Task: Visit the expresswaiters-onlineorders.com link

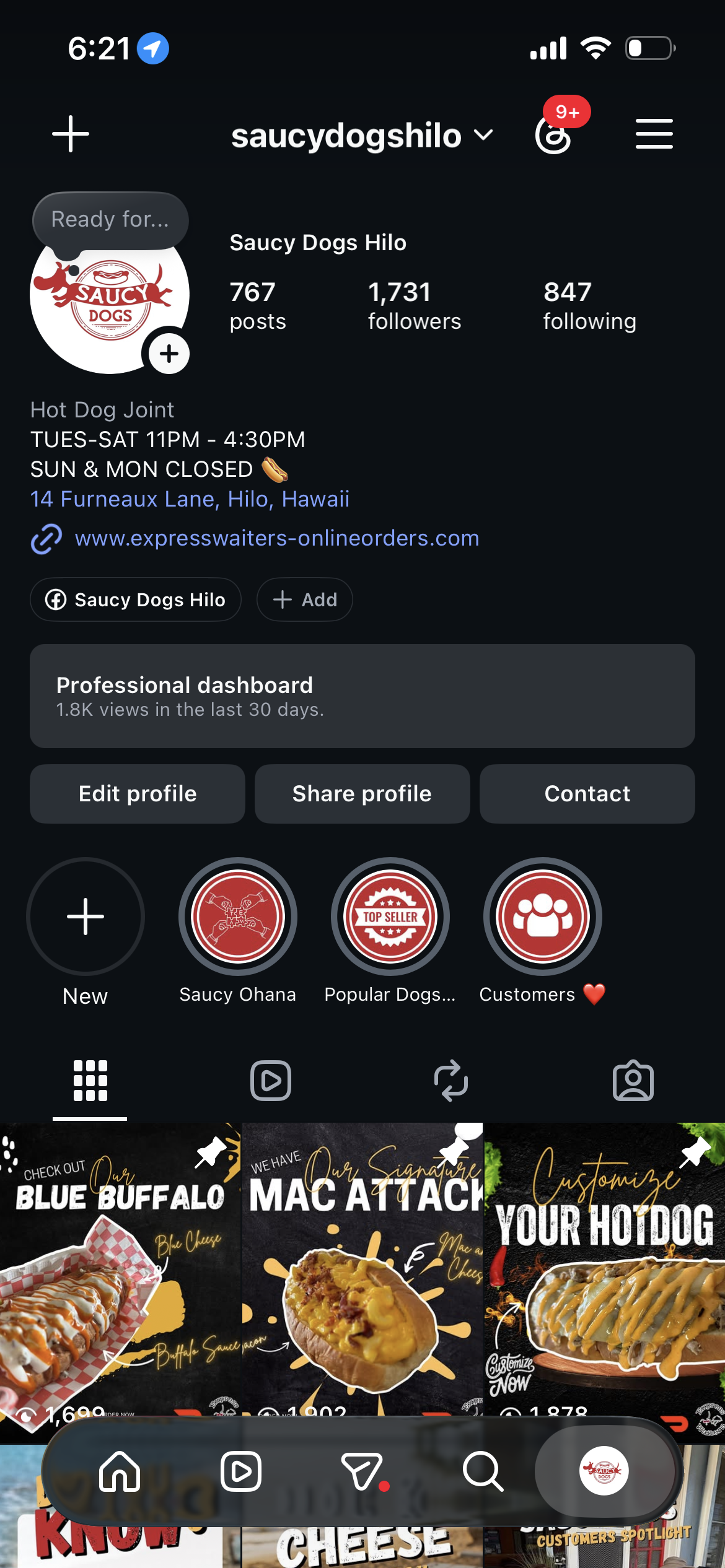Action: click(x=277, y=538)
